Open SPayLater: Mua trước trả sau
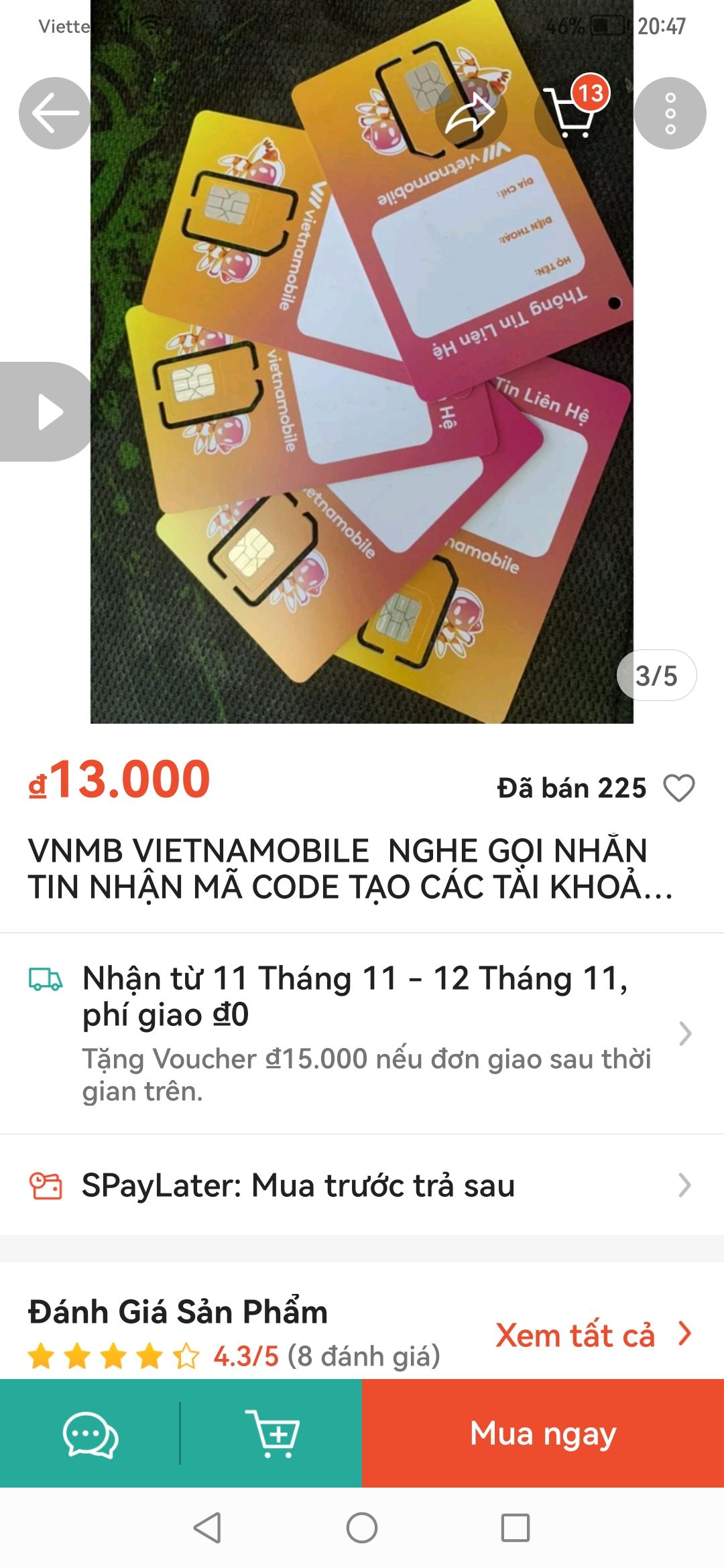724x1568 pixels. [x=362, y=1185]
